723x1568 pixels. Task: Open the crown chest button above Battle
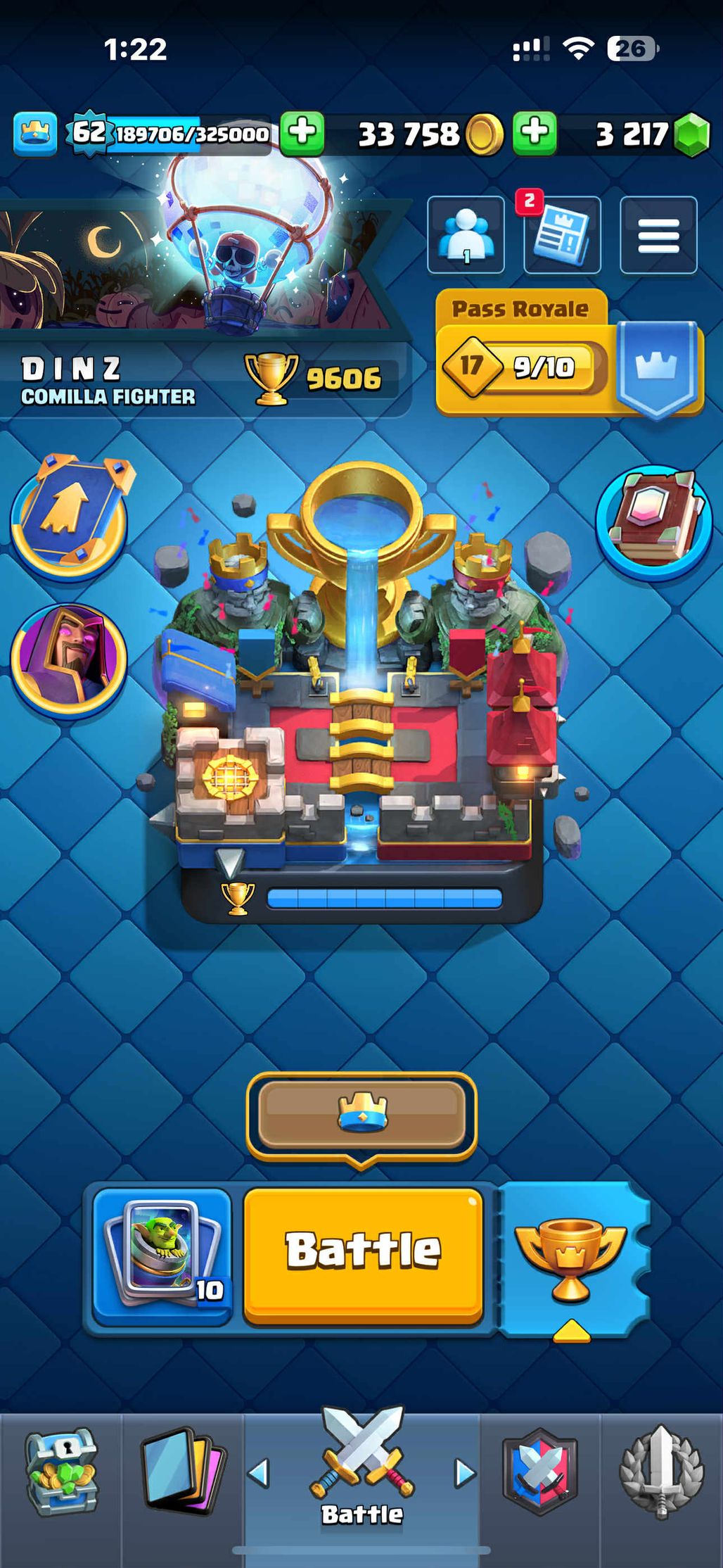361,1115
